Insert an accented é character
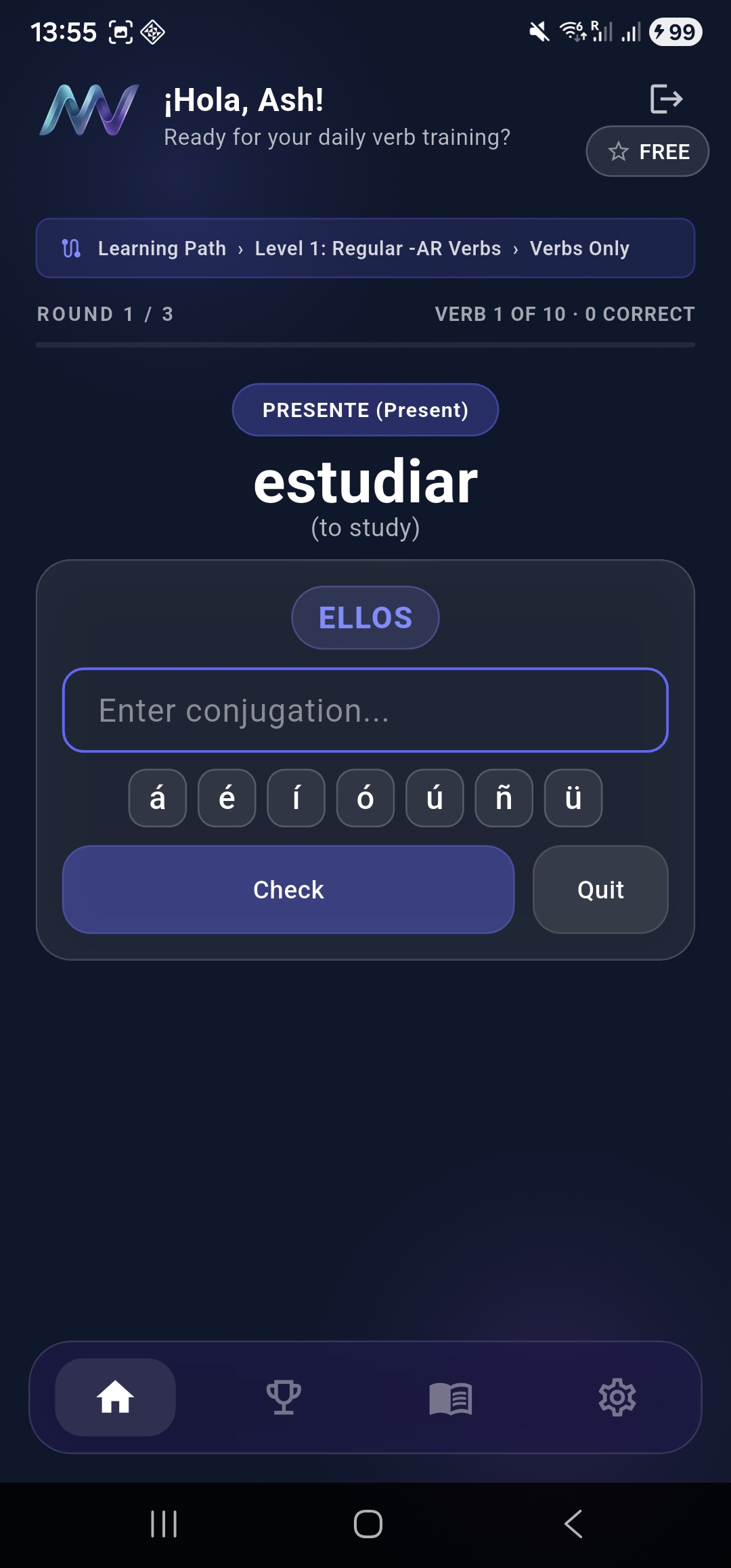This screenshot has height=1568, width=731. (226, 798)
